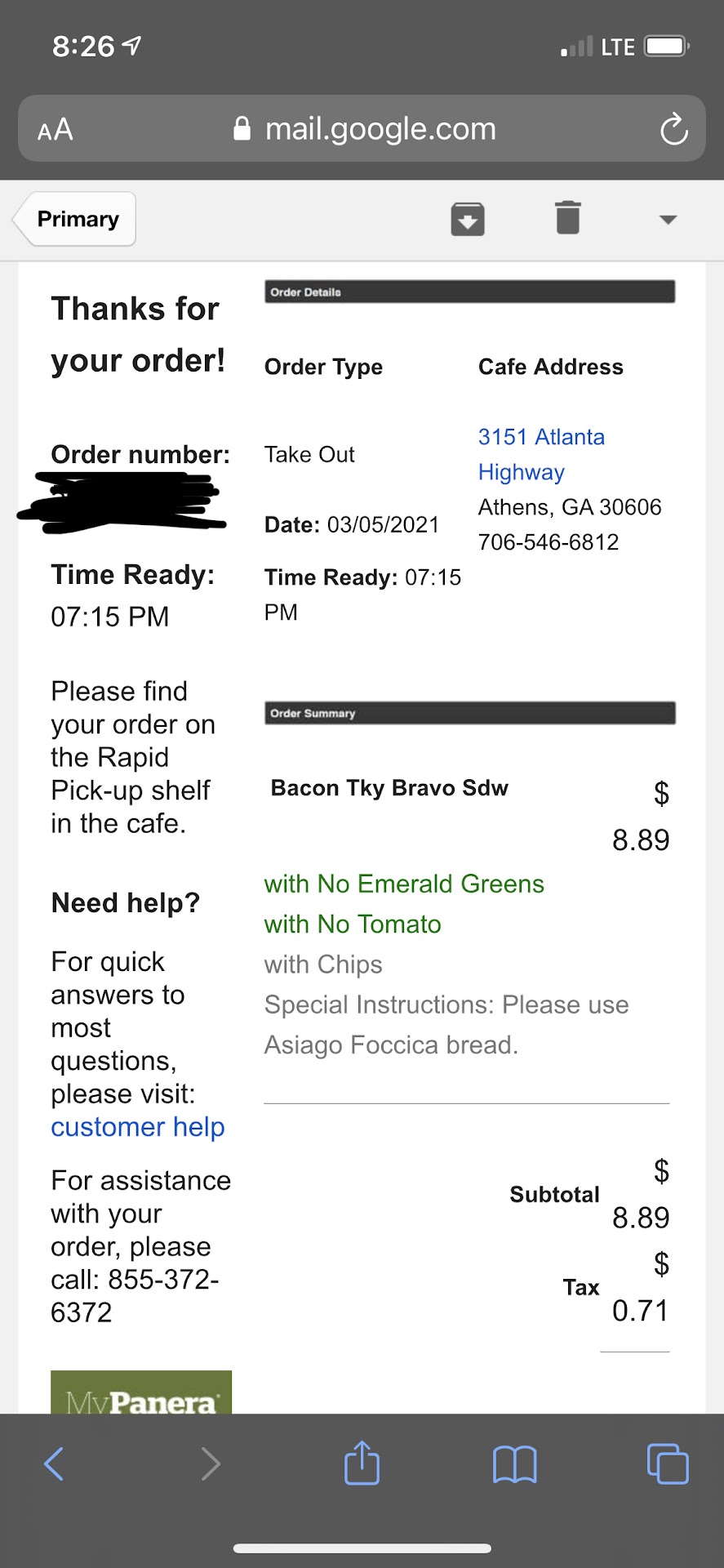Visit the customer help link
The width and height of the screenshot is (724, 1568).
pos(137,1127)
